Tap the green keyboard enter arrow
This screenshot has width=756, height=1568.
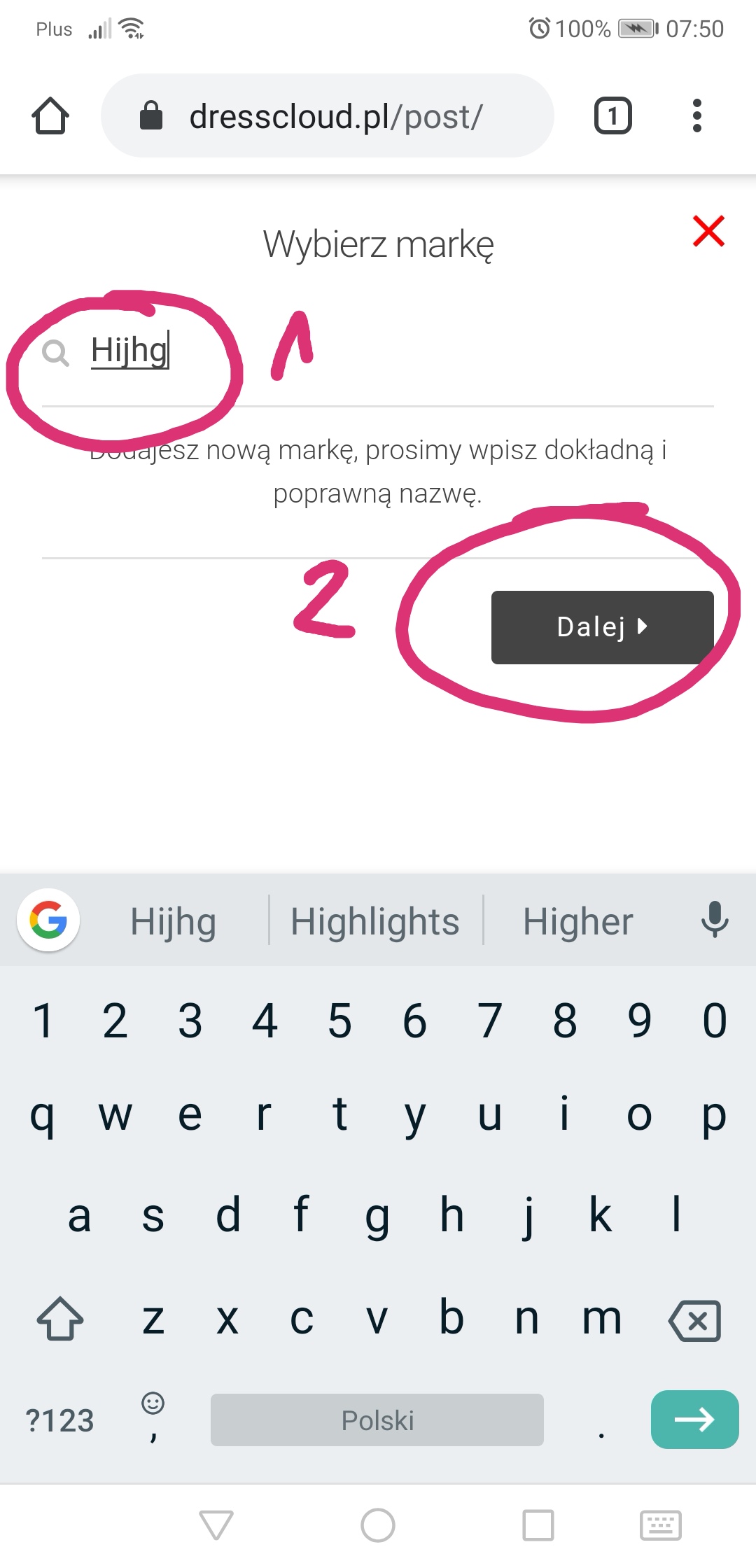694,1420
